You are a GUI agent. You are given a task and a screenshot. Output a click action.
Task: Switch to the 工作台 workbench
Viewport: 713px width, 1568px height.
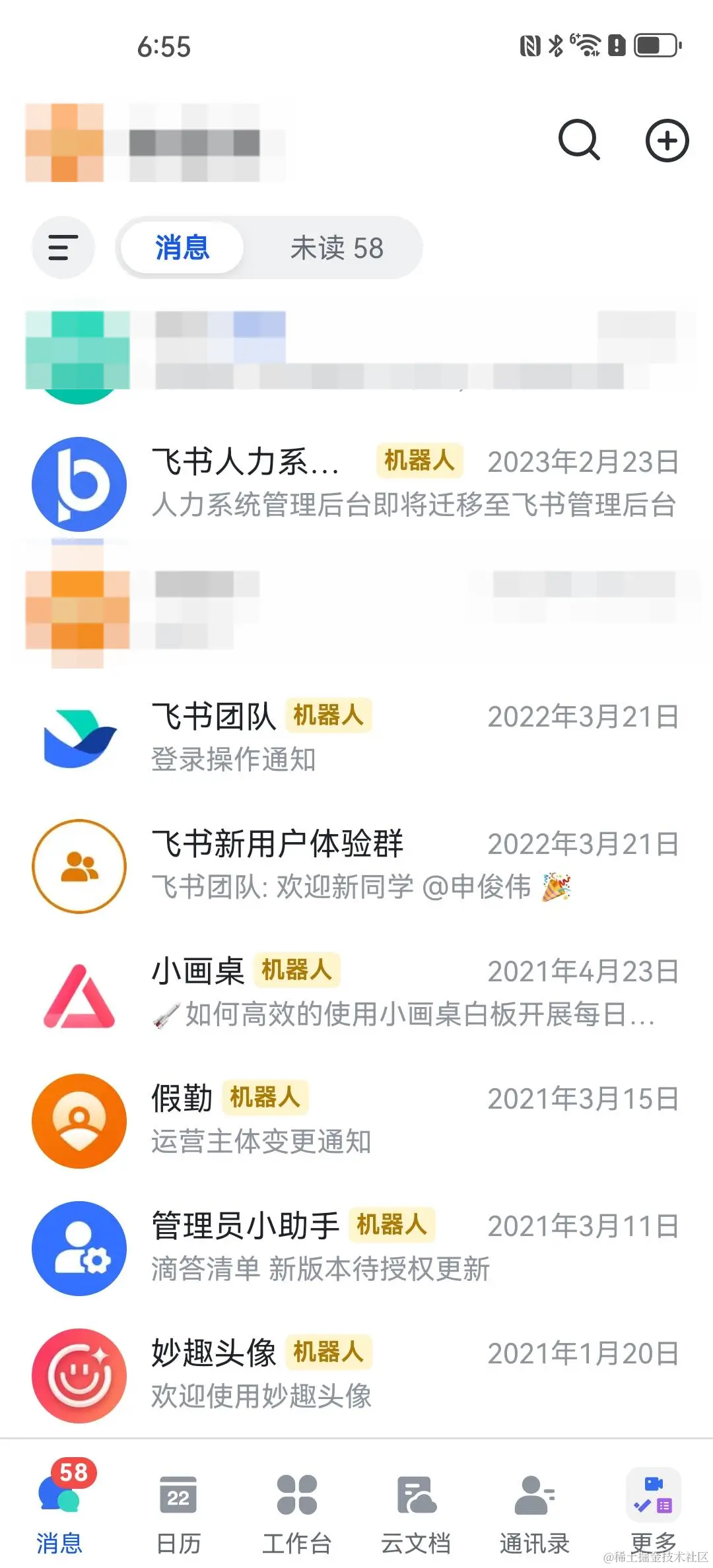[296, 1511]
